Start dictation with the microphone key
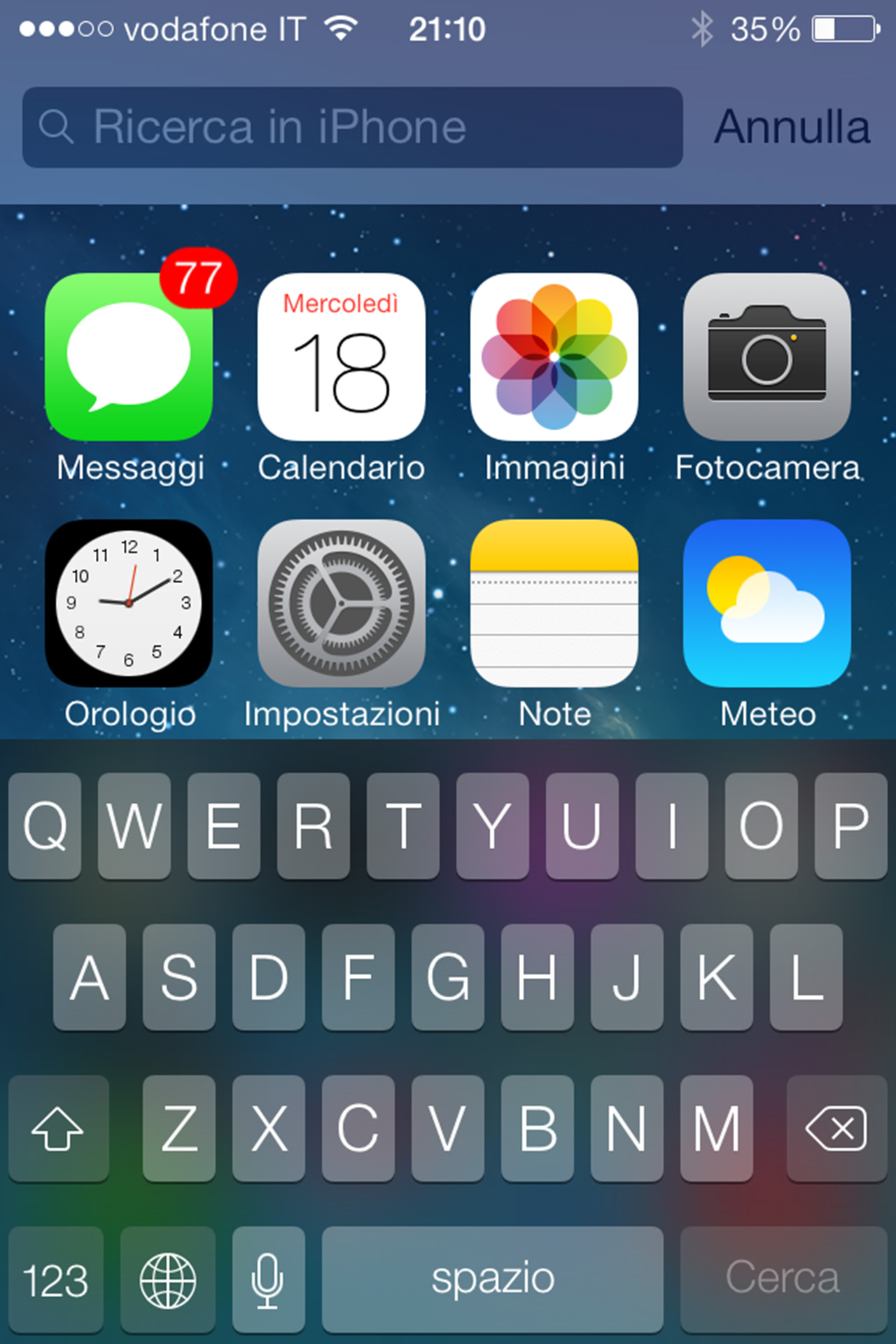The height and width of the screenshot is (1344, 896). (x=268, y=1280)
